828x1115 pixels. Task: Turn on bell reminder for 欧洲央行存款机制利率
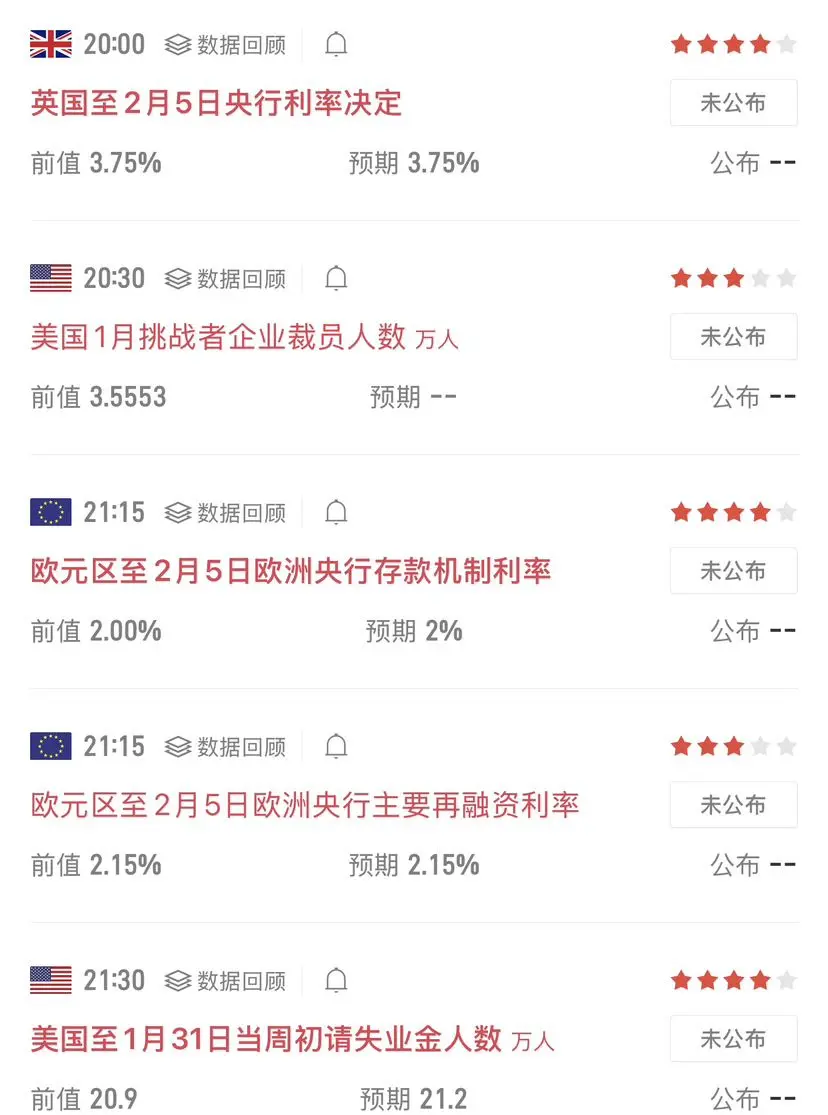pyautogui.click(x=337, y=513)
